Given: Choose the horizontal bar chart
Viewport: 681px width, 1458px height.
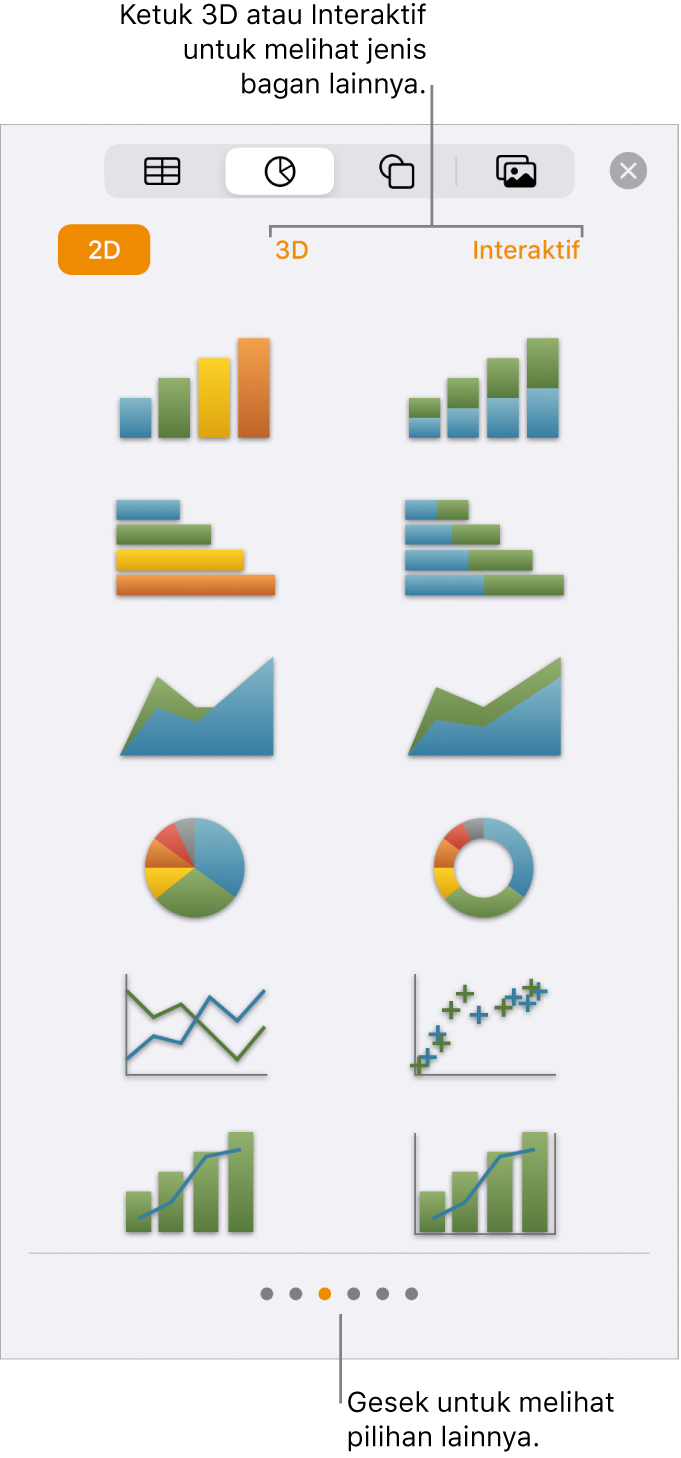Looking at the screenshot, I should pos(195,548).
